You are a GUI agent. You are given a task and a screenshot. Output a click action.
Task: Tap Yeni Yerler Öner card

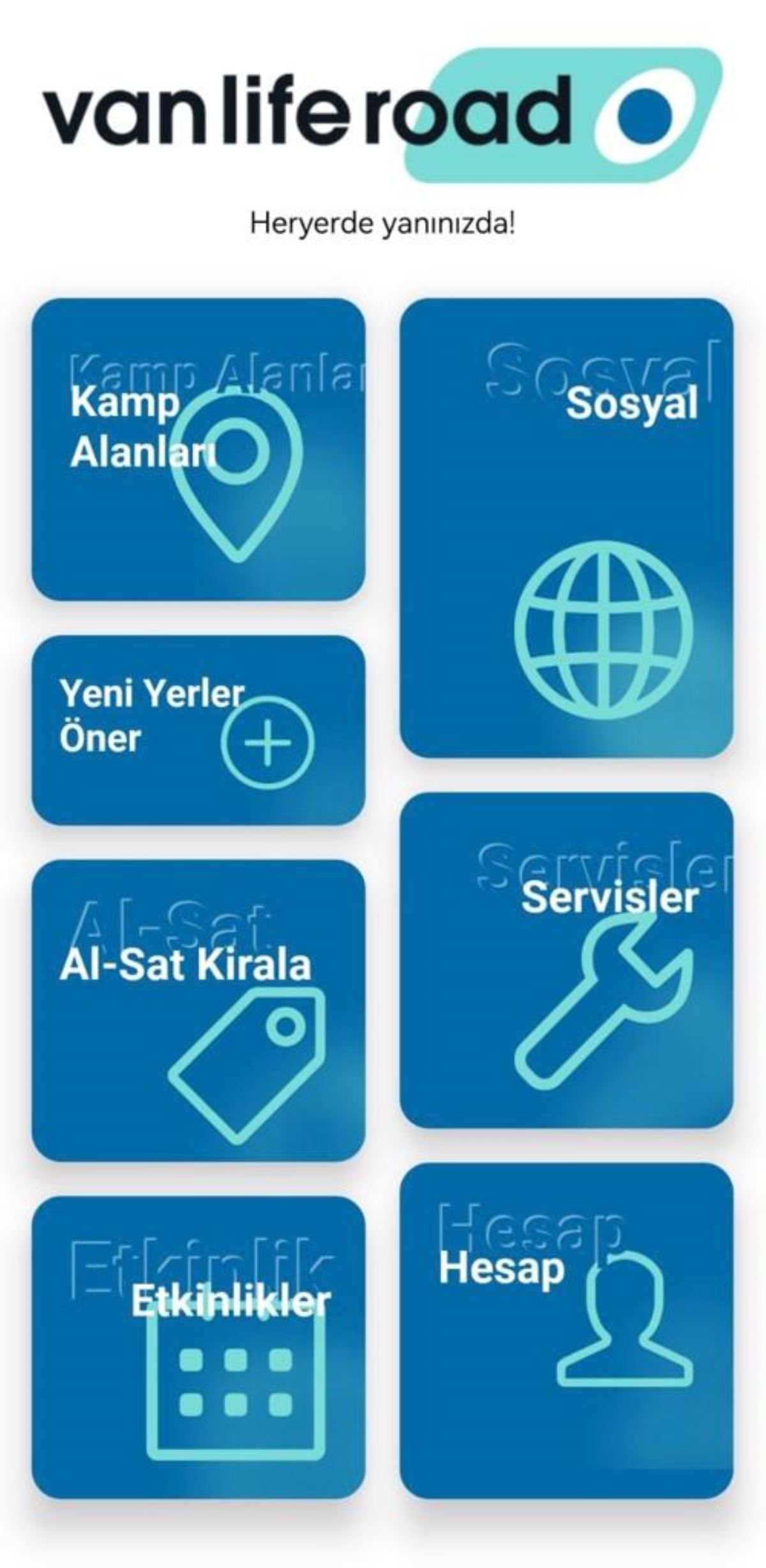pos(199,730)
